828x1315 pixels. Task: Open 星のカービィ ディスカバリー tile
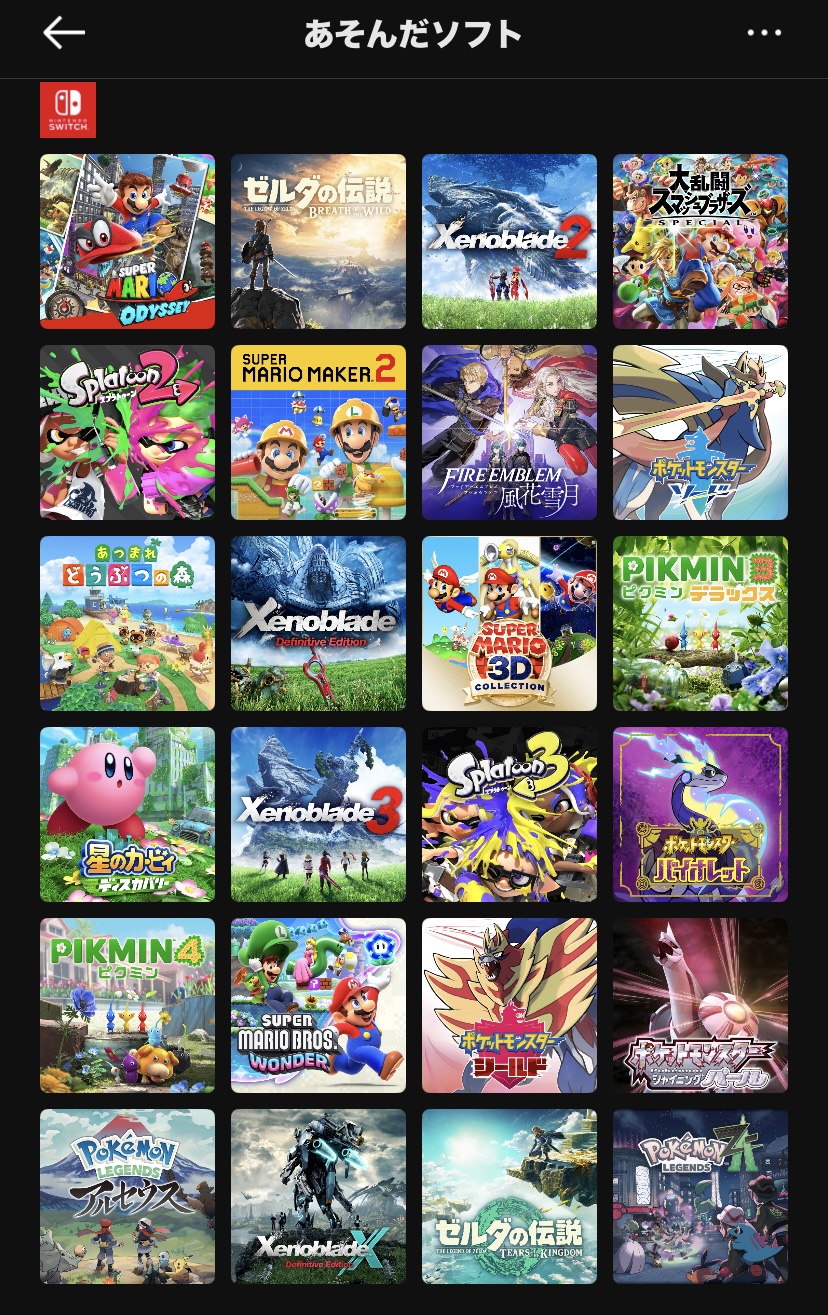127,814
